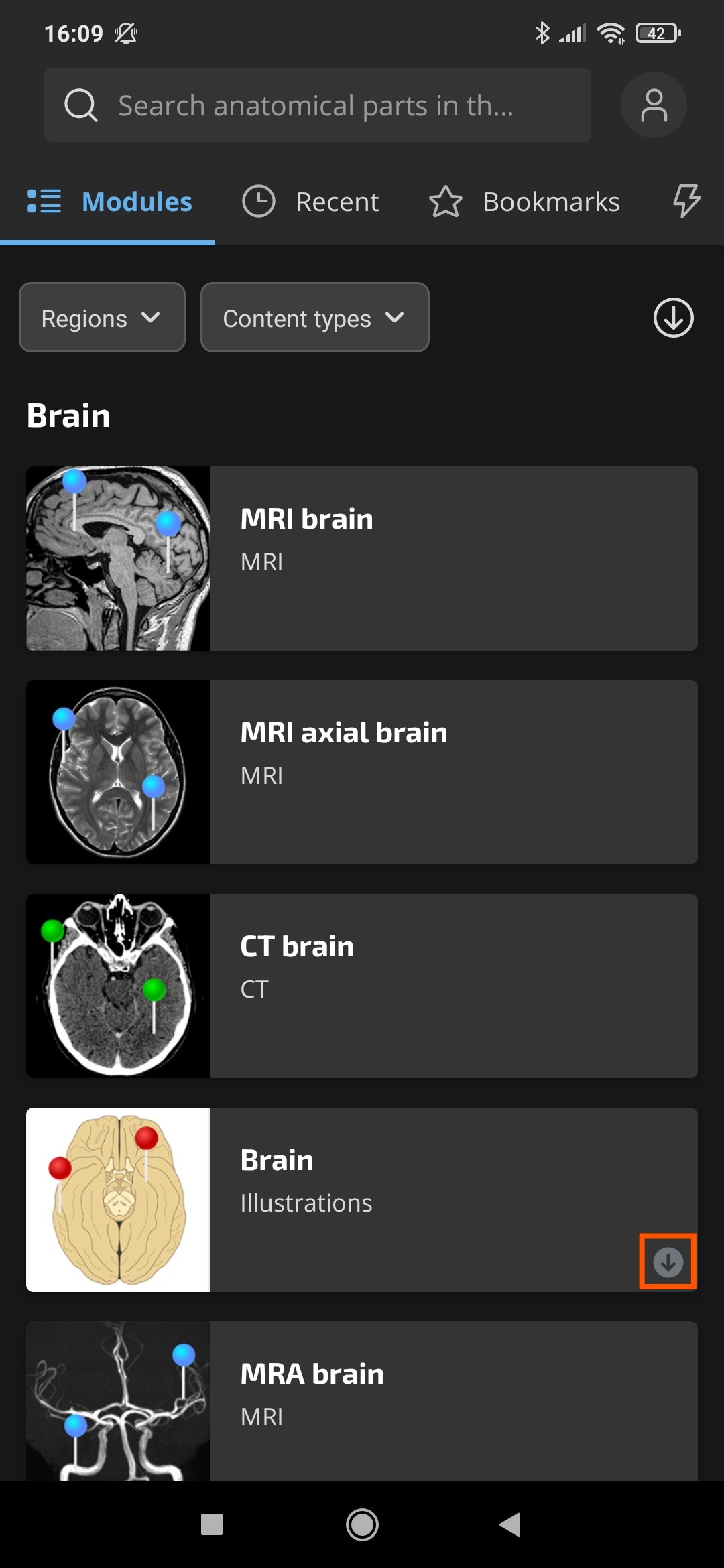Download the Brain Illustrations module
Screen dimensions: 724x1568
click(668, 1262)
